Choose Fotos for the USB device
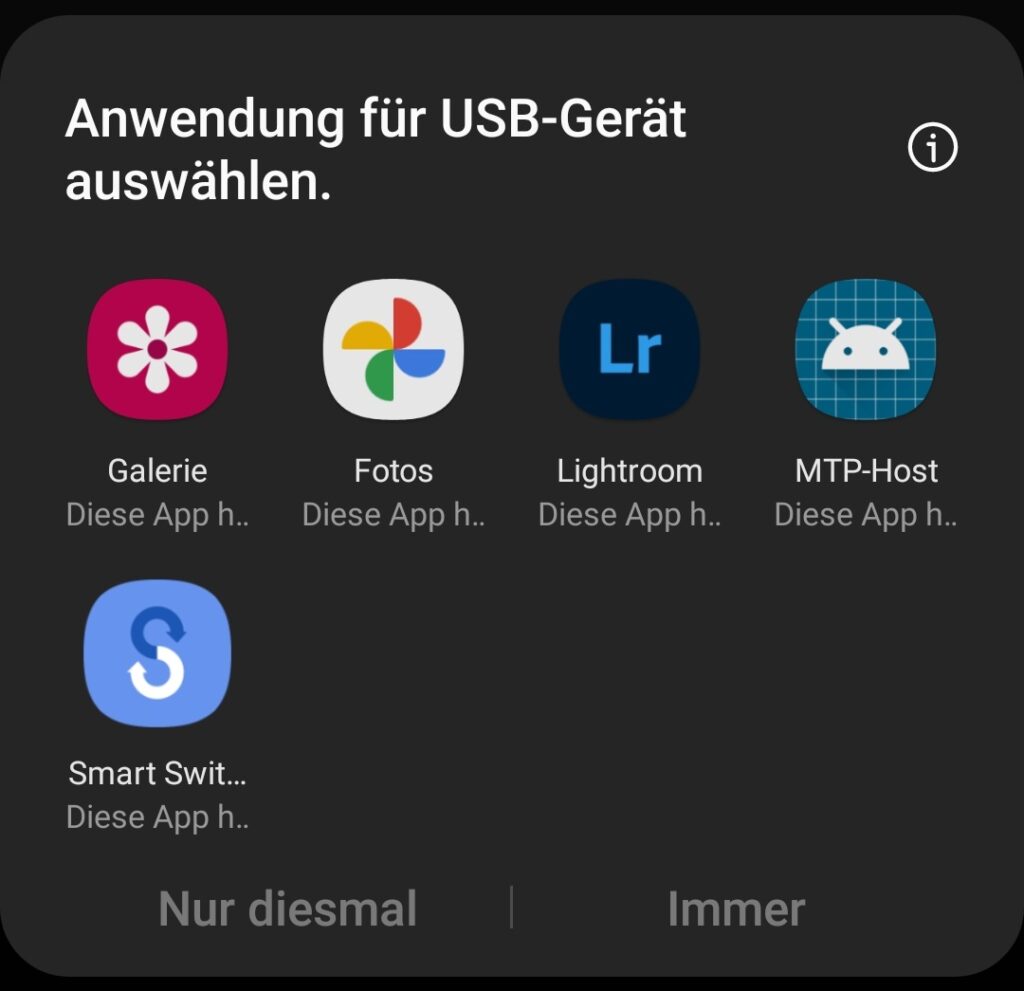The width and height of the screenshot is (1024, 991). [393, 350]
